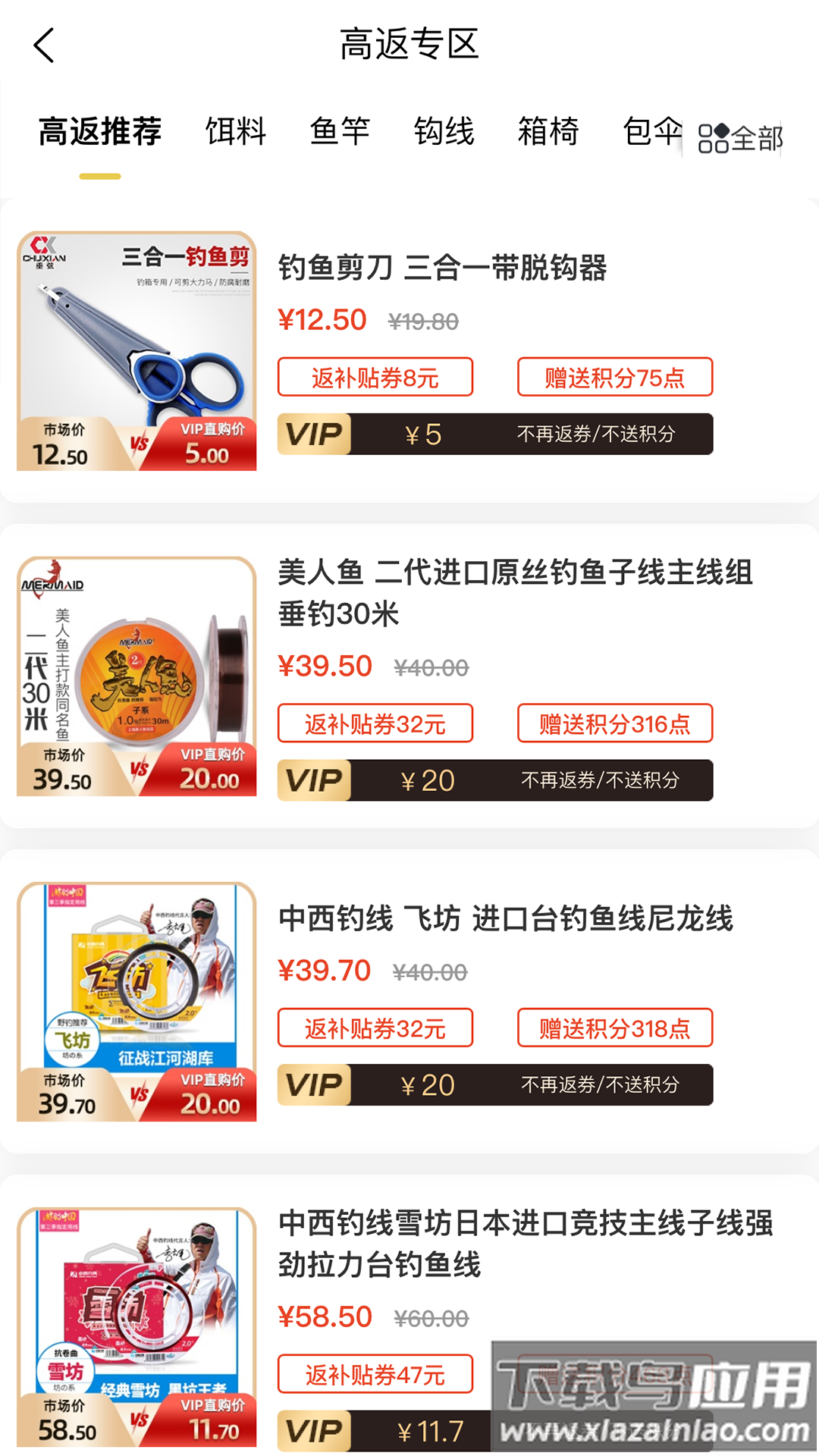
Task: Tap 返补贴券47元 on 雪坊 item
Action: [375, 1374]
